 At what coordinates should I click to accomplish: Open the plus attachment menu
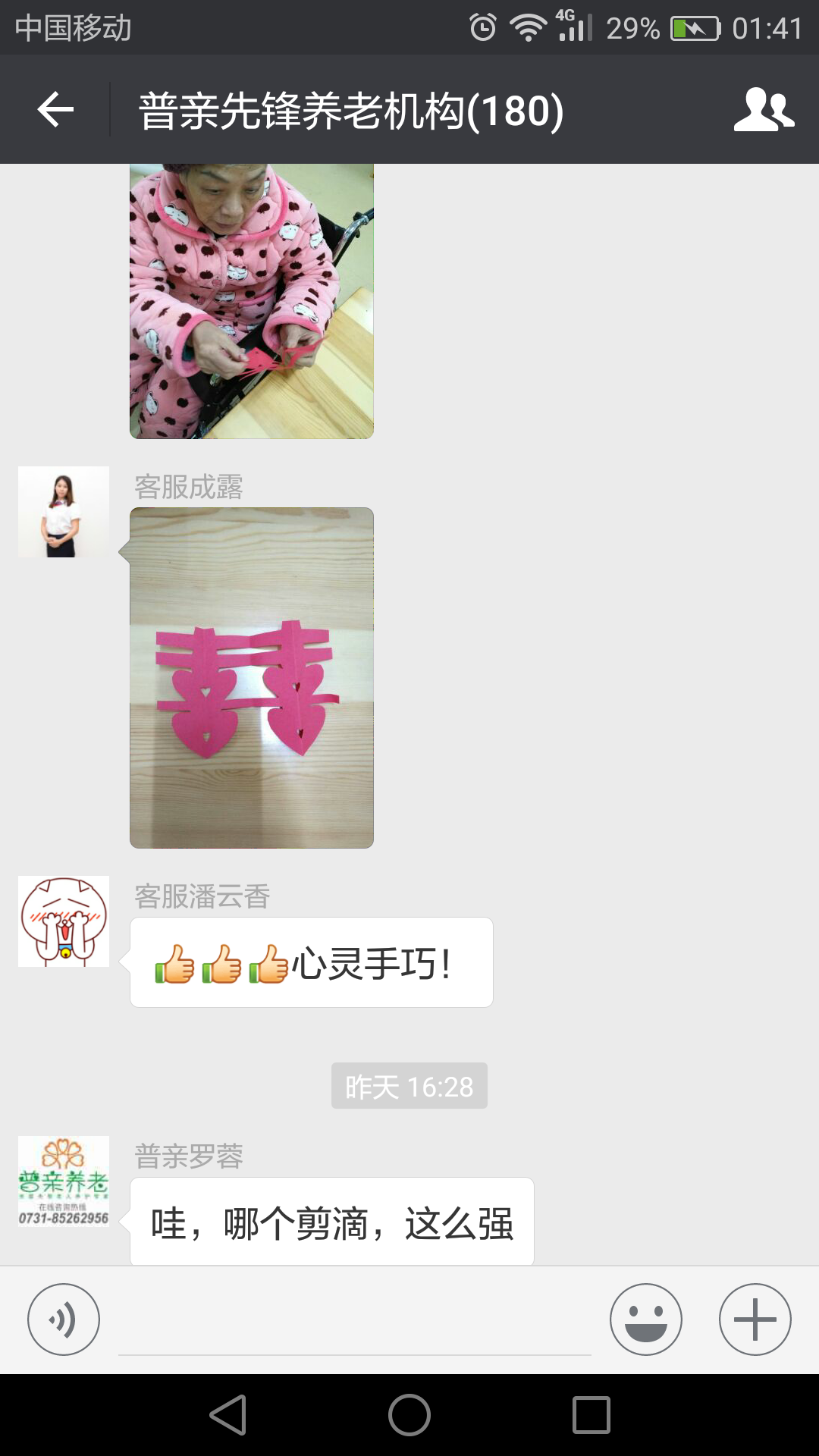click(755, 1319)
